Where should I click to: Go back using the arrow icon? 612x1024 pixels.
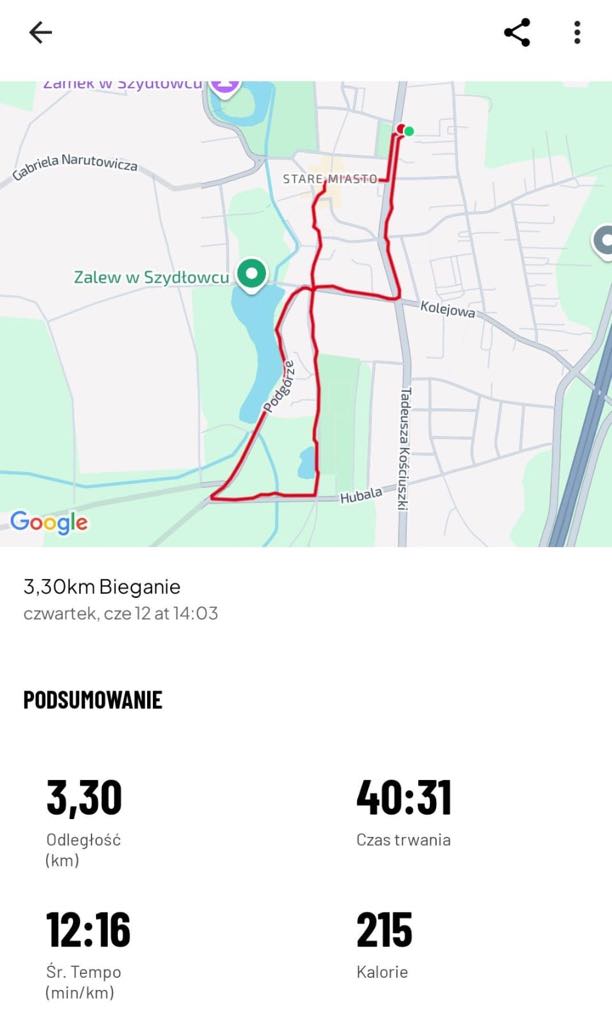(40, 32)
